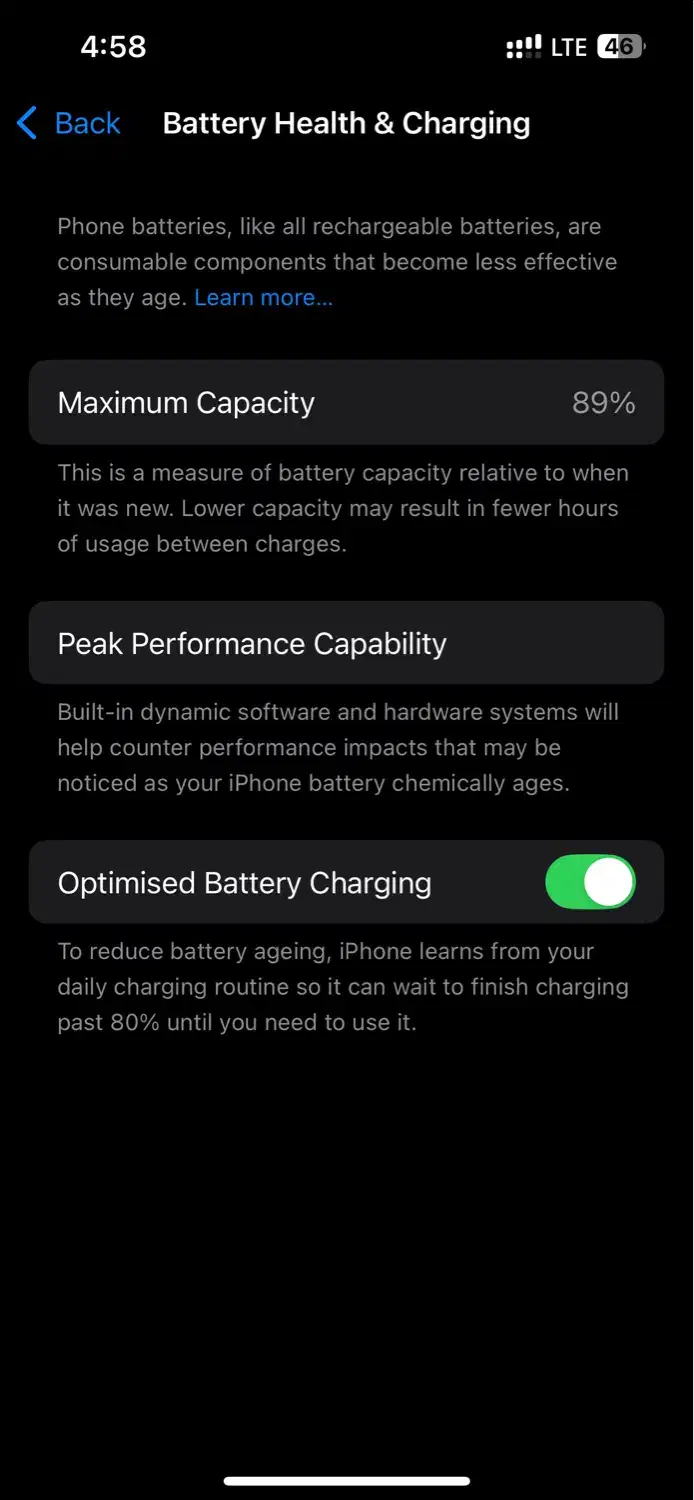Turn off Optimised Battery Charging
Viewport: 694px width, 1500px height.
coord(589,882)
